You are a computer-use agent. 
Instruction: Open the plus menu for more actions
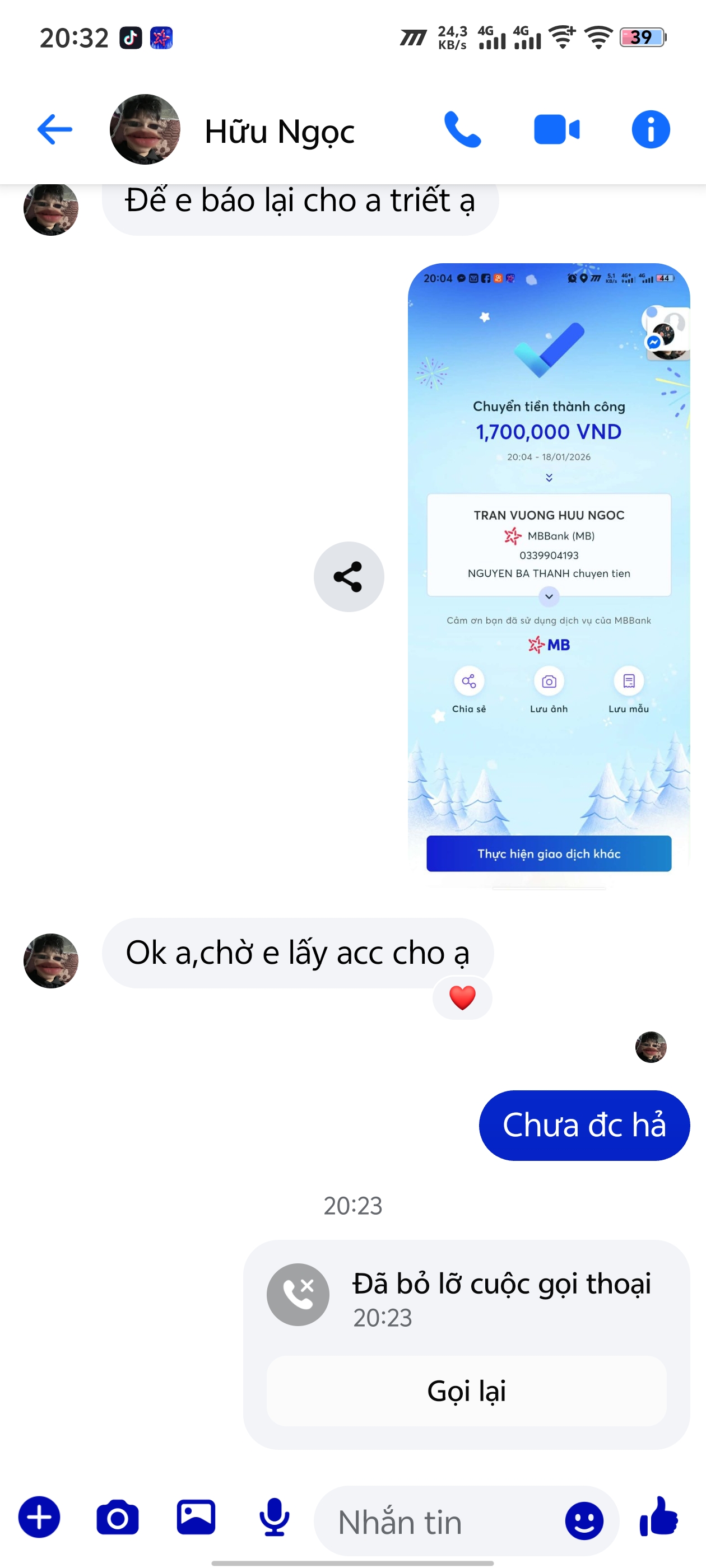tap(40, 1517)
